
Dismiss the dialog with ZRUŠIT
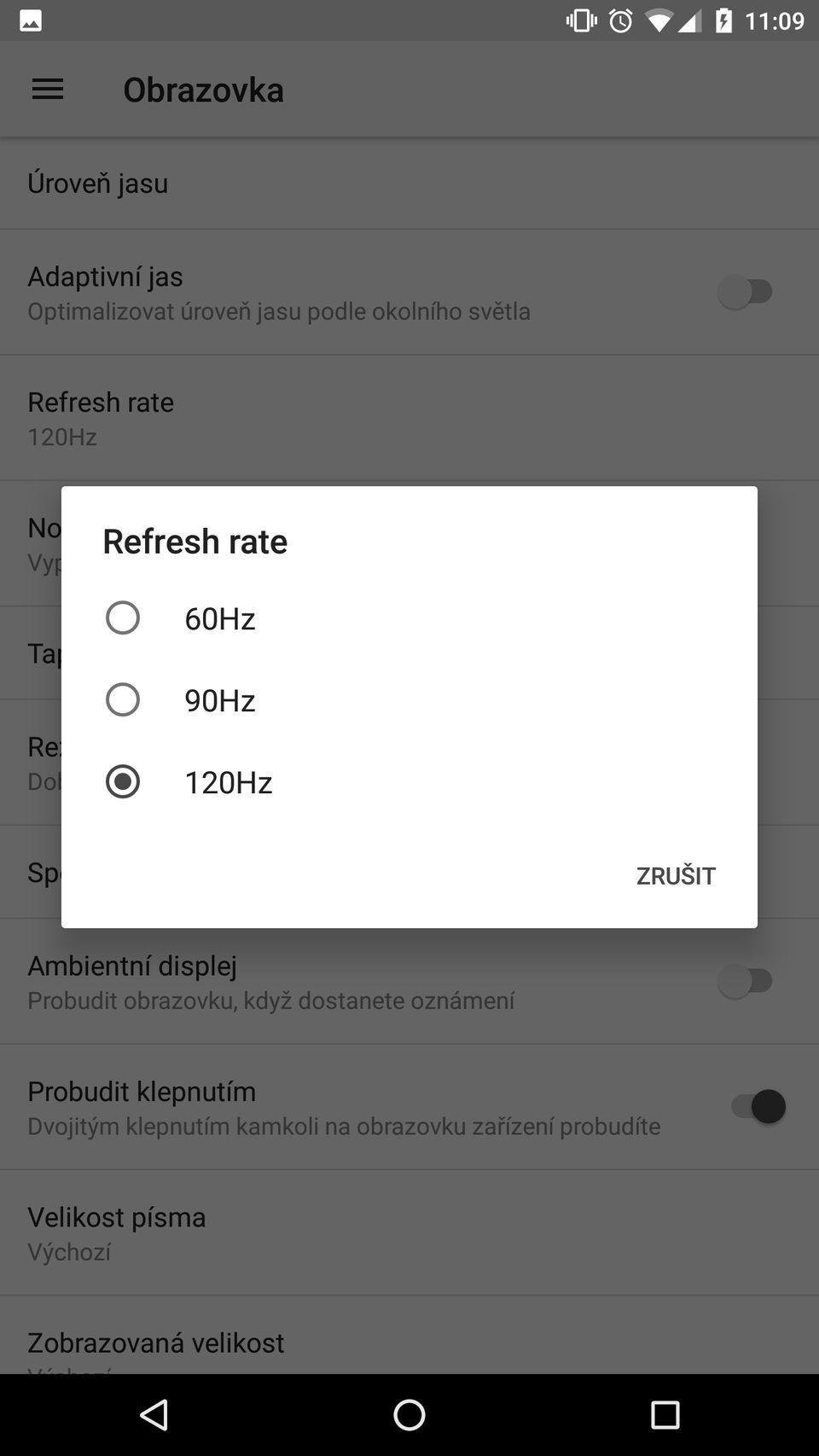(x=675, y=874)
